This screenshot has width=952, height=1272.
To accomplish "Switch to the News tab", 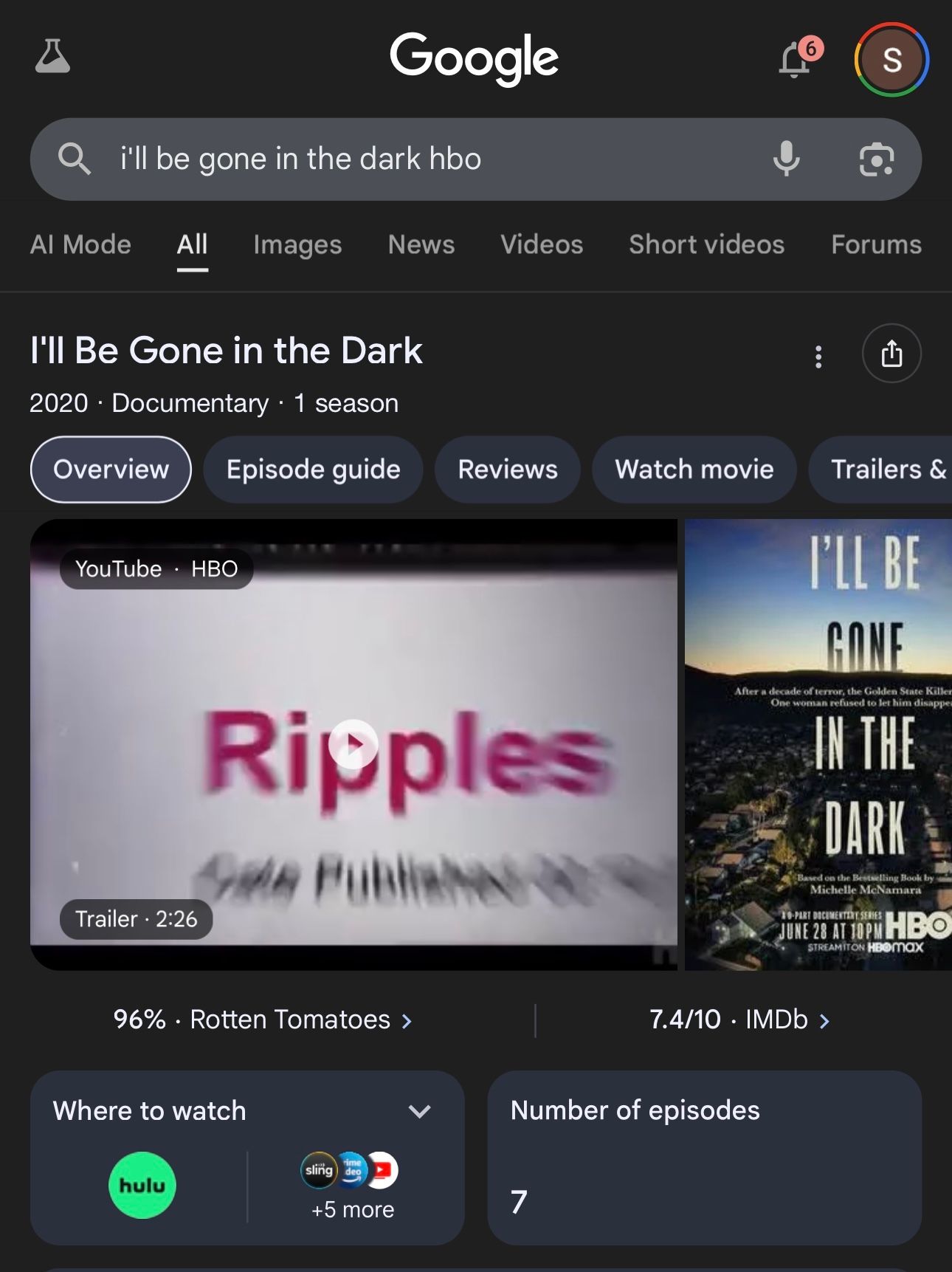I will click(421, 244).
